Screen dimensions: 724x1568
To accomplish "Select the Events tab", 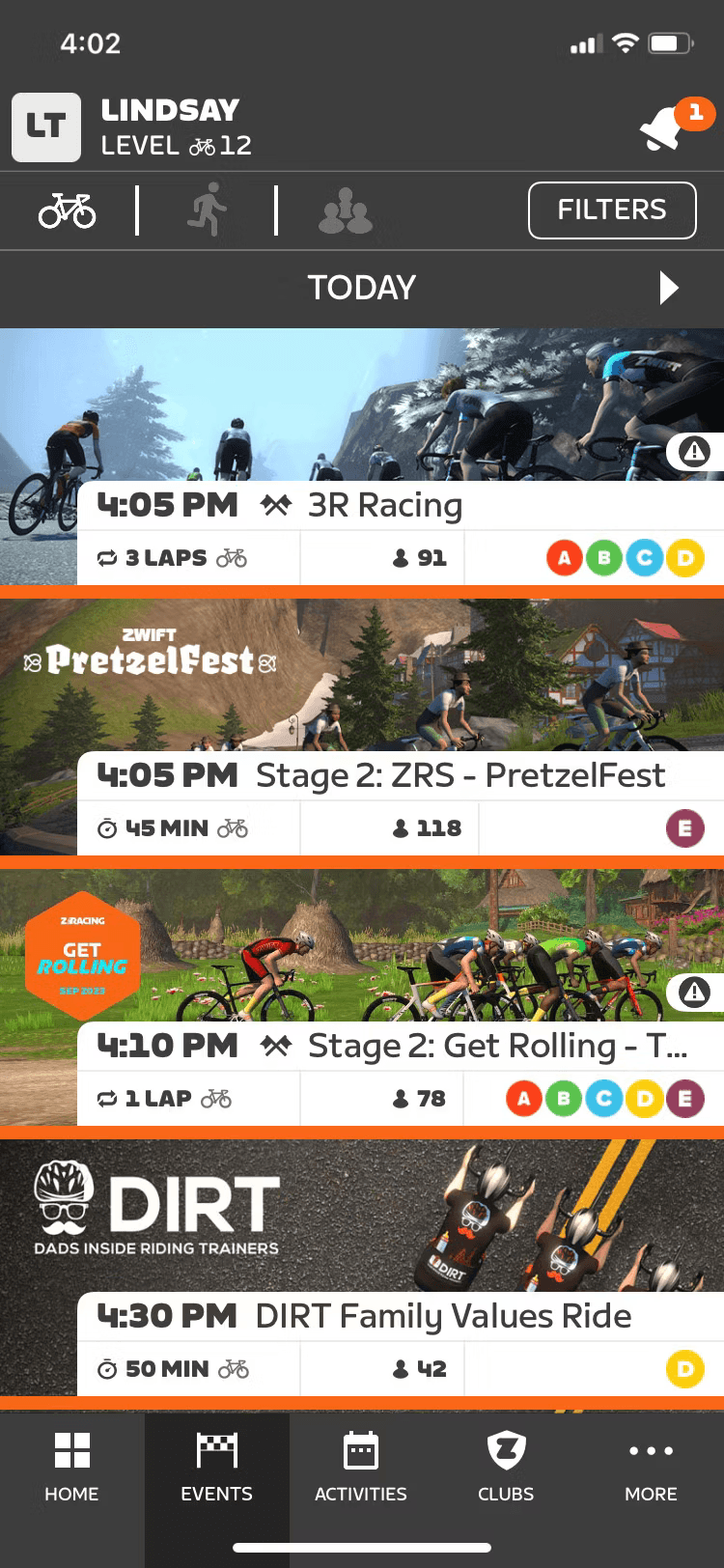I will 216,1468.
